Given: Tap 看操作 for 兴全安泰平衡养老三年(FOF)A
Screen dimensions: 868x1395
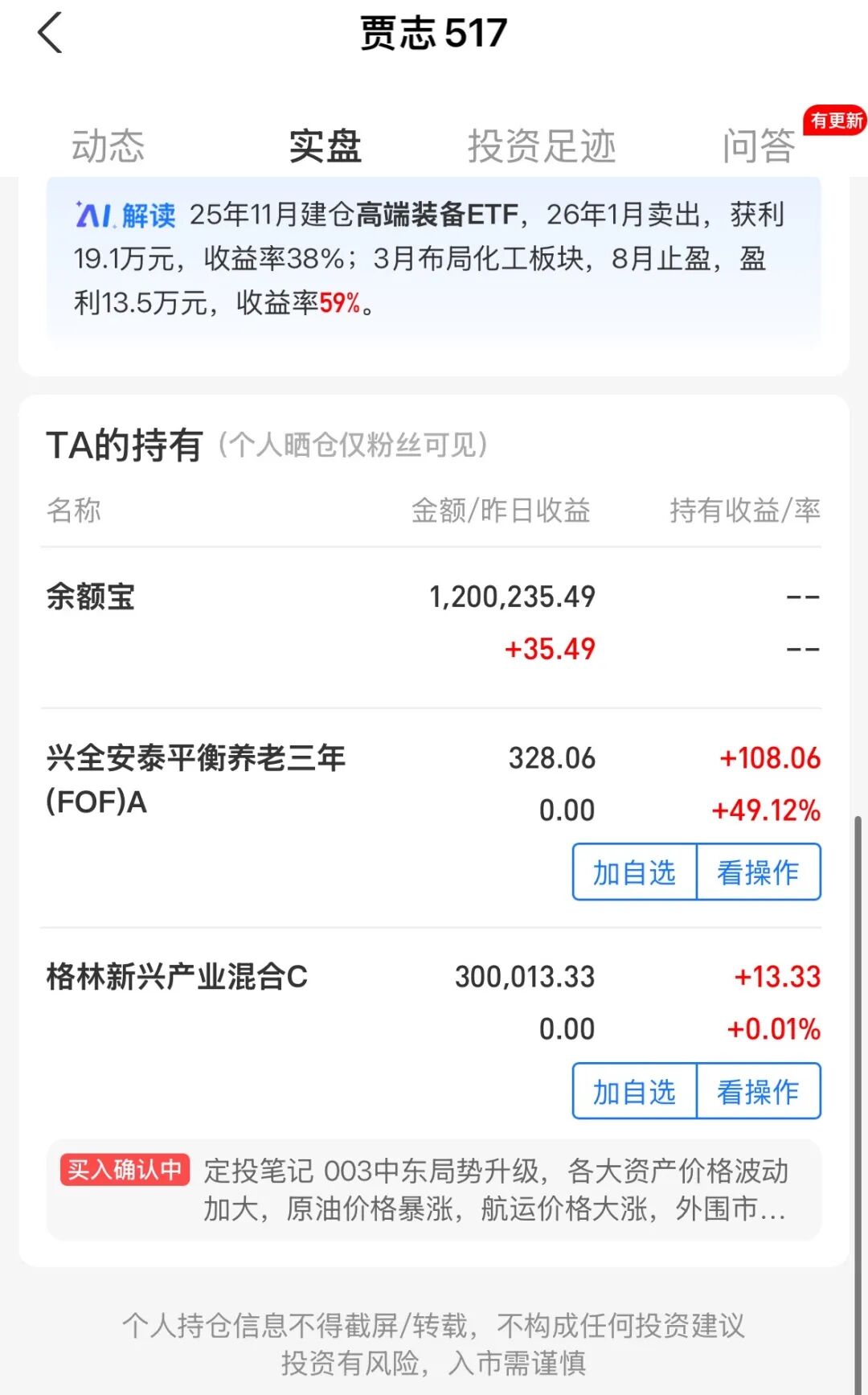Looking at the screenshot, I should point(758,872).
